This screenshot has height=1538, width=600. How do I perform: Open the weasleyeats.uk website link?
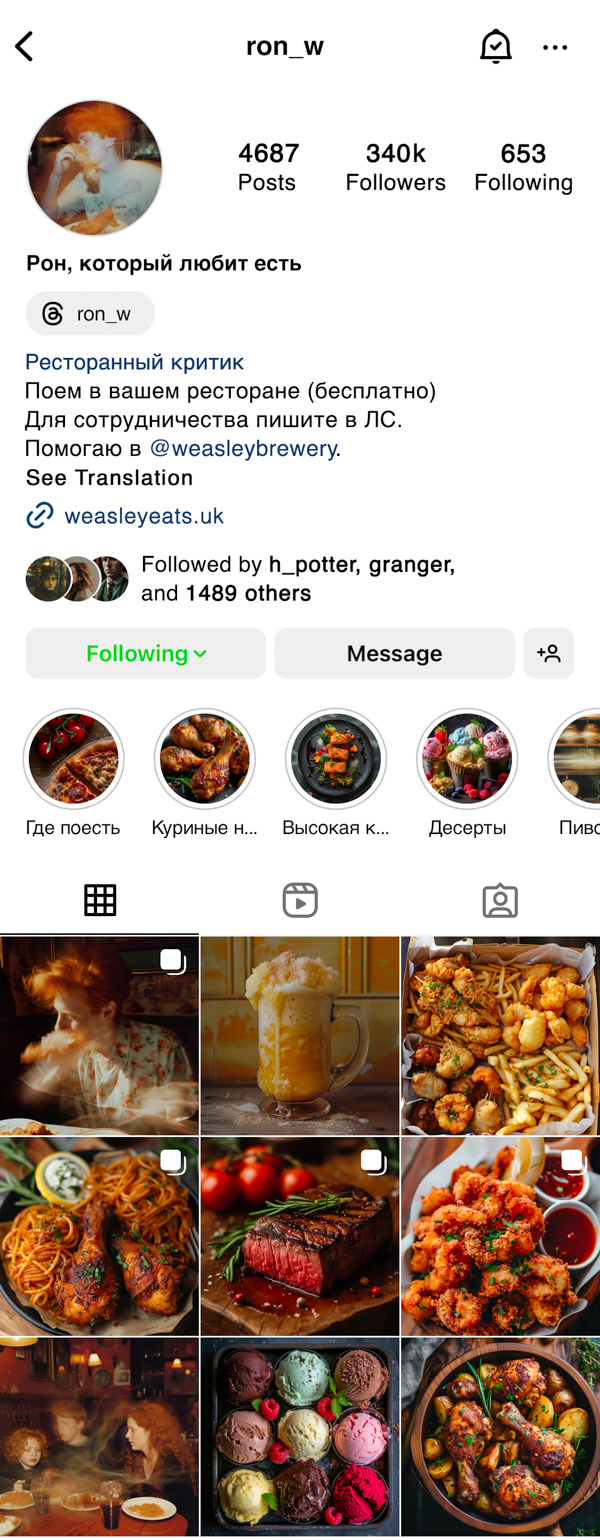[143, 516]
